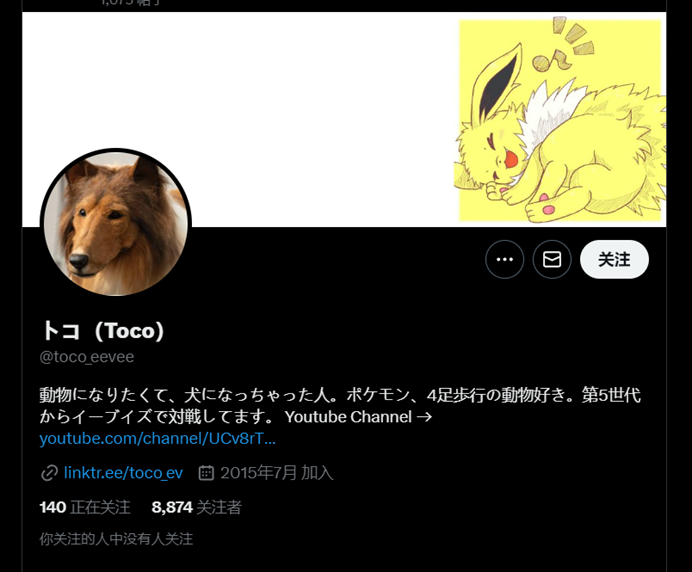Open Toco's profile picture
The height and width of the screenshot is (572, 692).
coord(115,224)
